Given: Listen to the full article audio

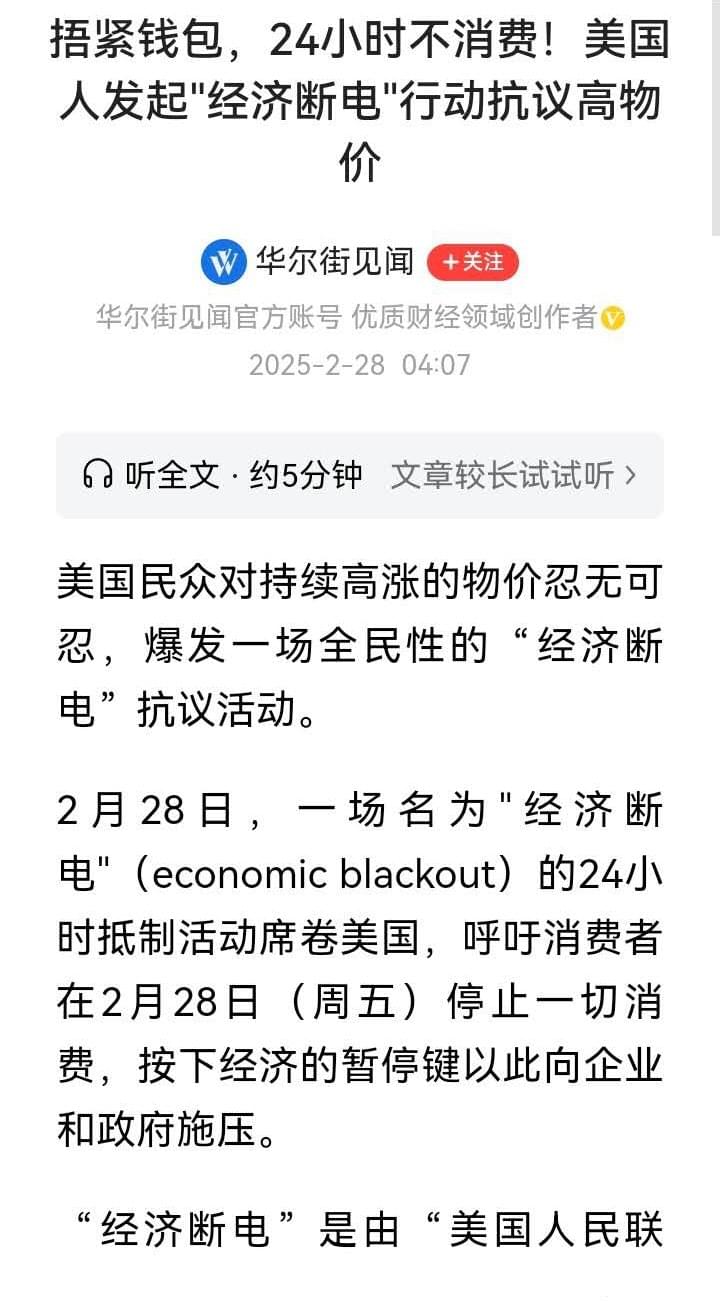Looking at the screenshot, I should point(222,475).
